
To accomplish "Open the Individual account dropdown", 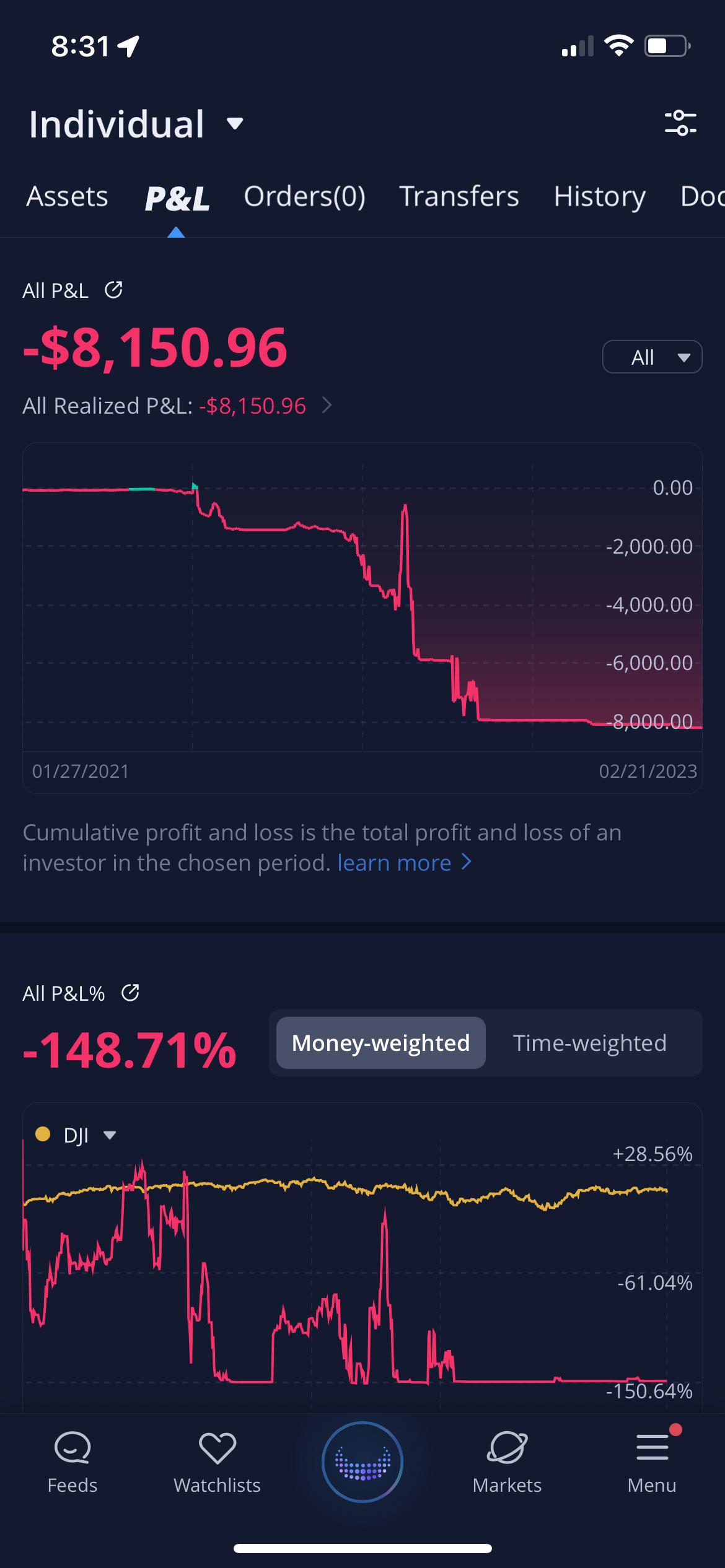I will pos(136,124).
